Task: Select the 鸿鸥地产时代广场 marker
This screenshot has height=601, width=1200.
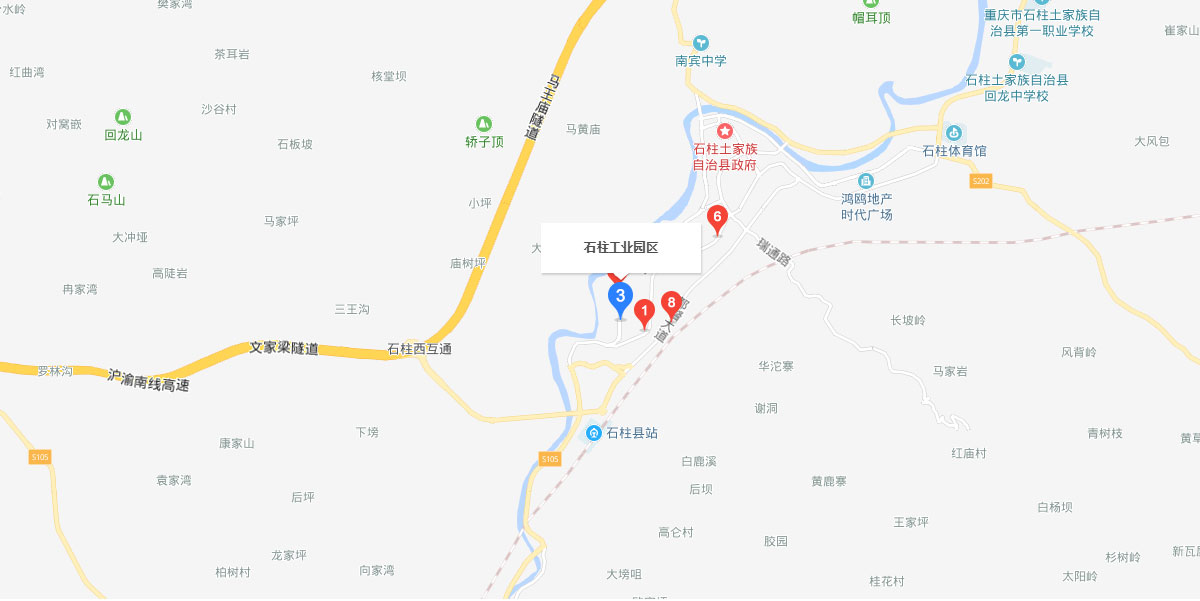Action: coord(866,181)
